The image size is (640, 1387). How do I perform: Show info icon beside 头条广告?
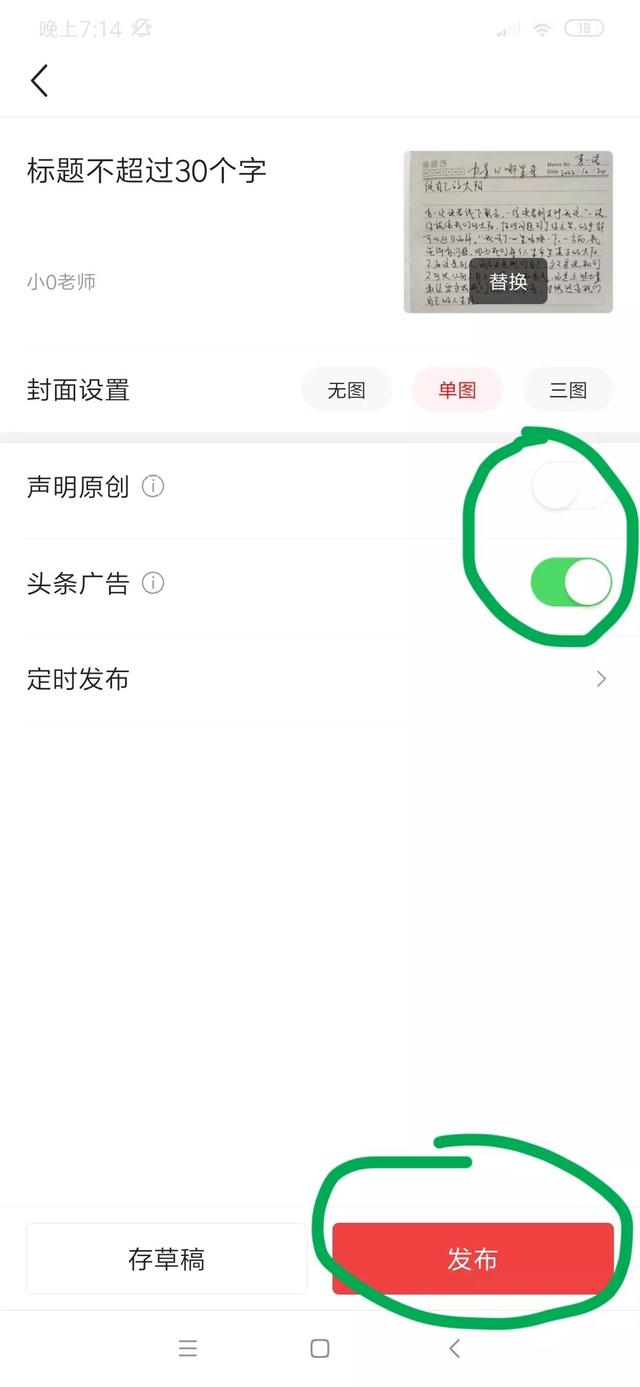[x=153, y=583]
